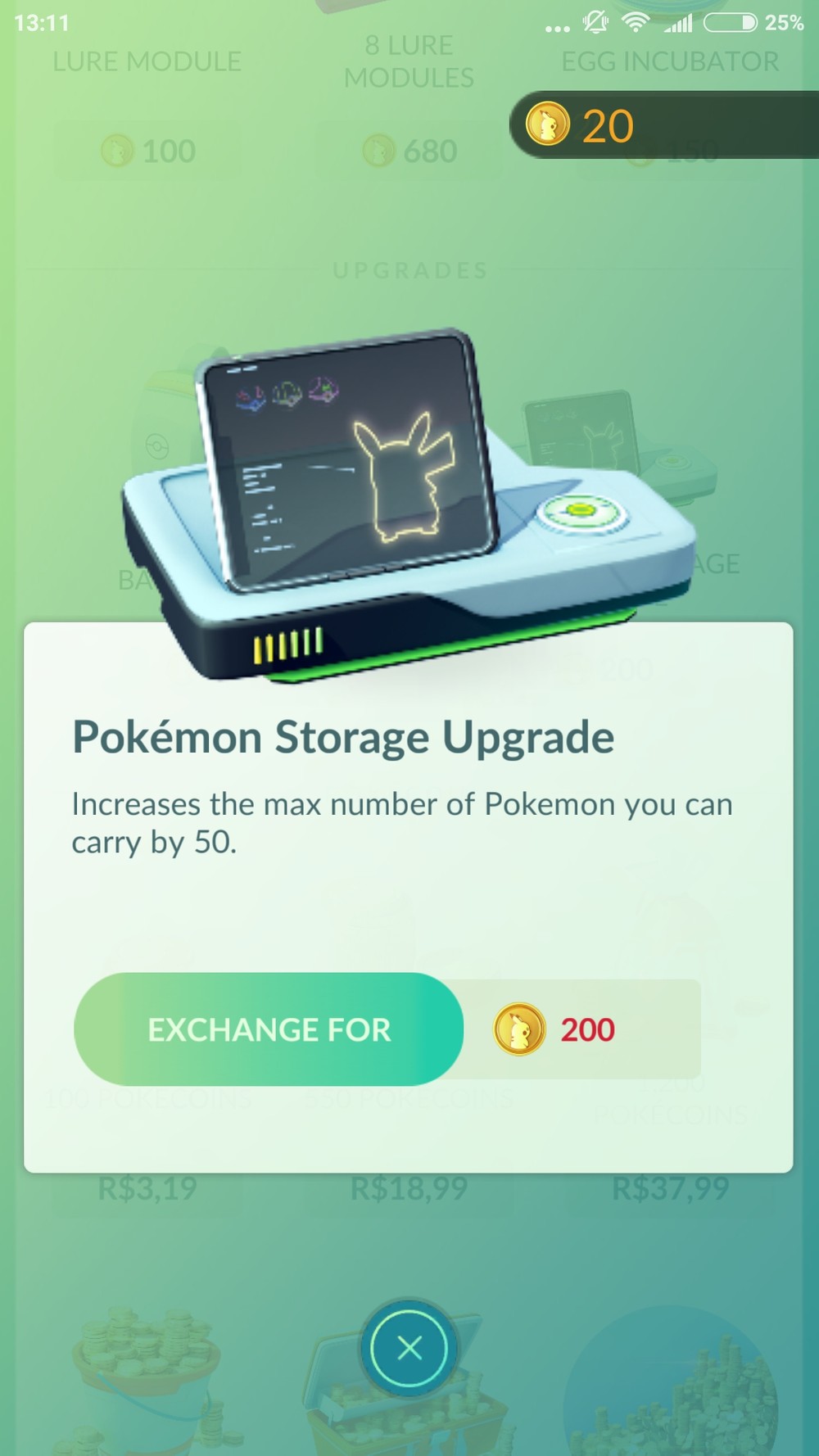The height and width of the screenshot is (1456, 819).
Task: Tap Exchange For 200 coins button
Action: click(x=269, y=1029)
